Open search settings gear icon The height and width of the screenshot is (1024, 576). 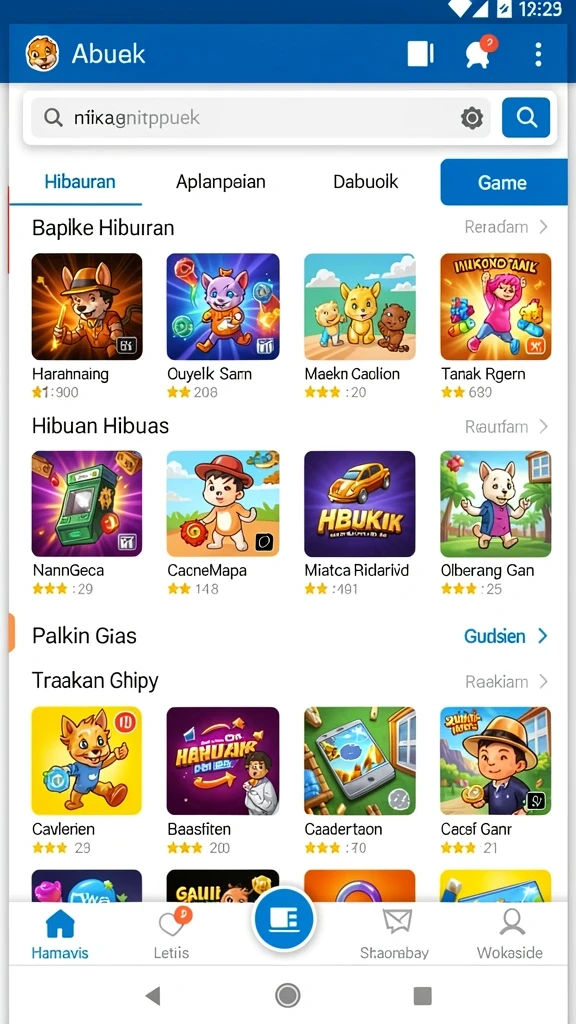(x=472, y=118)
